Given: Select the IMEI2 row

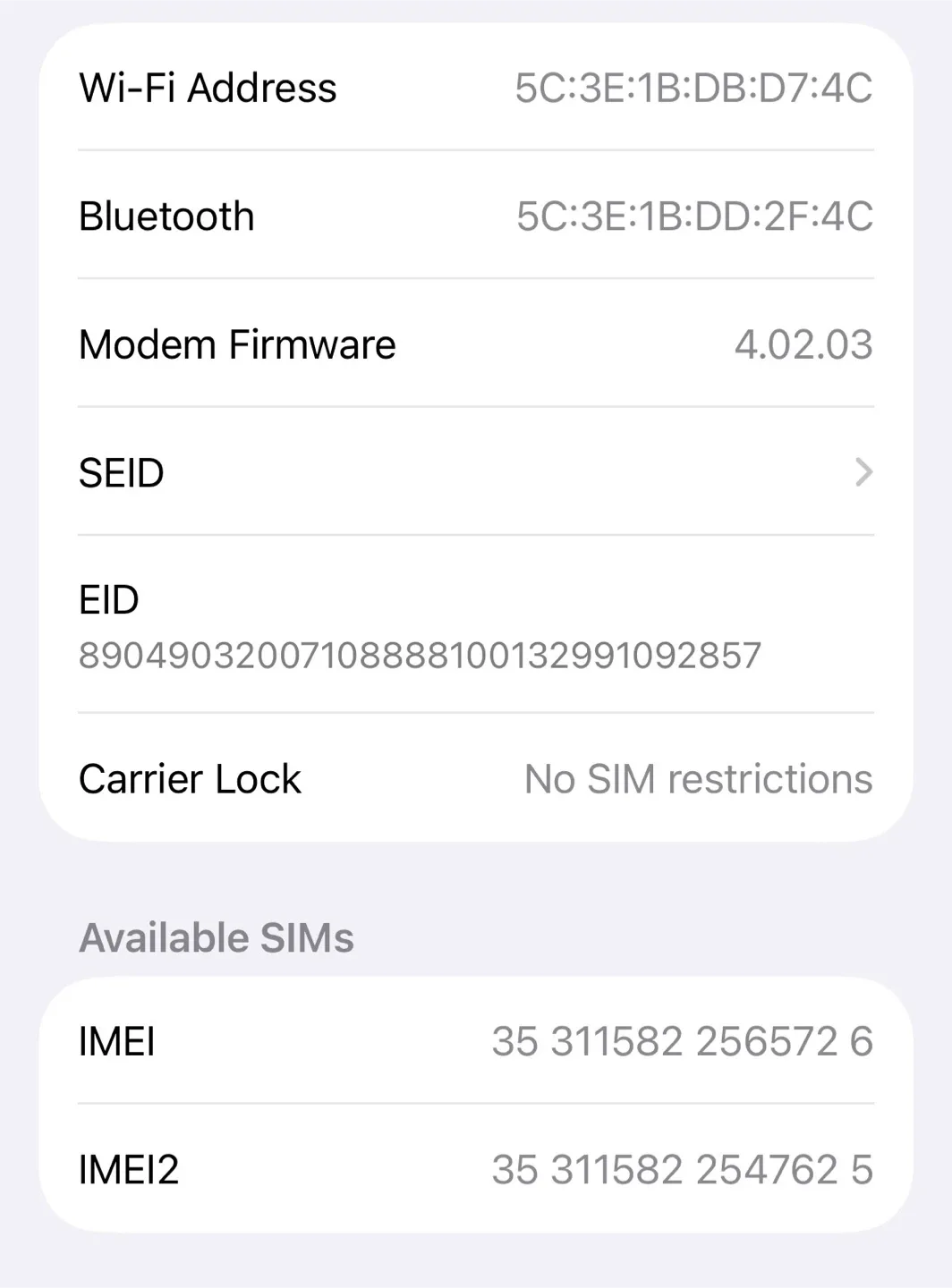Looking at the screenshot, I should point(474,1168).
